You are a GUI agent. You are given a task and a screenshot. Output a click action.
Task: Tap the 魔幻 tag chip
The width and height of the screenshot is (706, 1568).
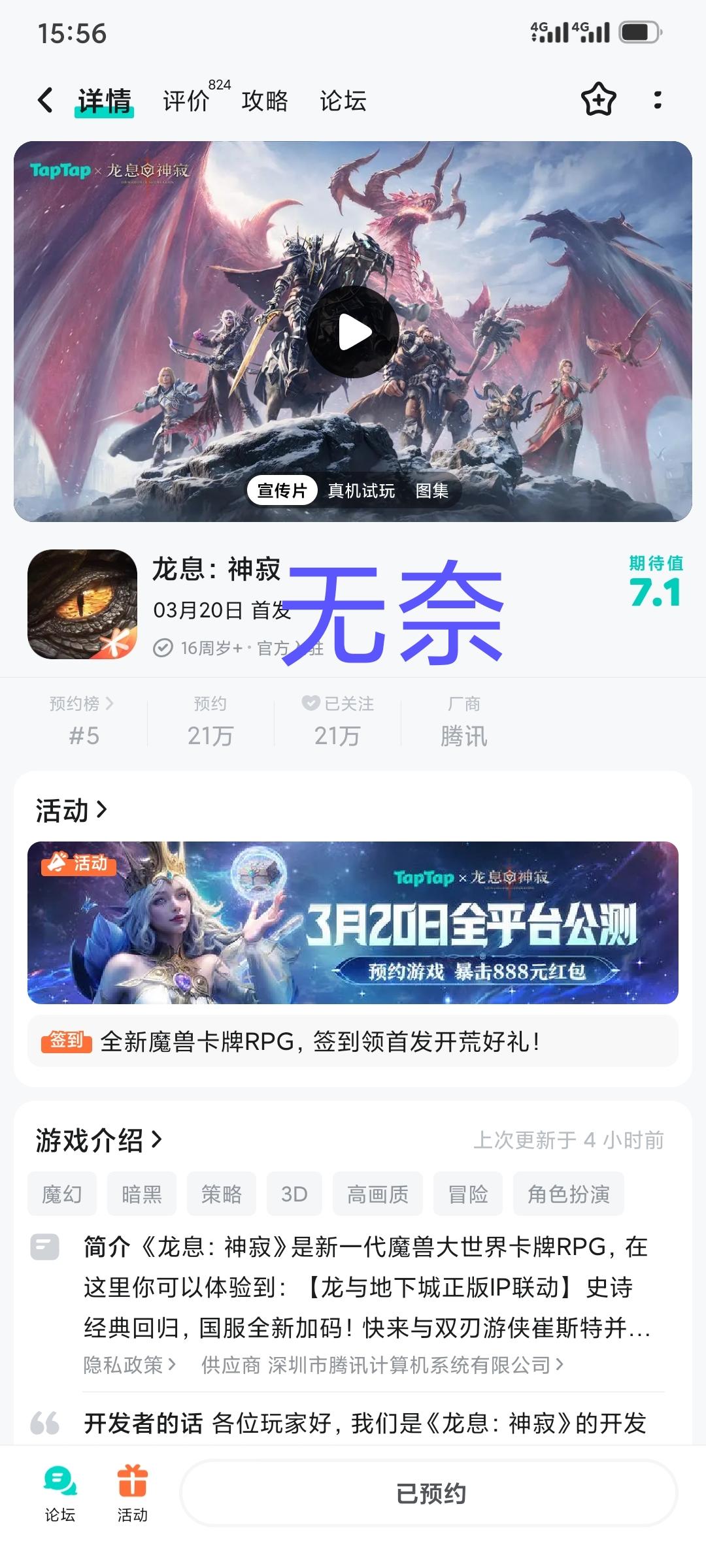pos(62,1194)
